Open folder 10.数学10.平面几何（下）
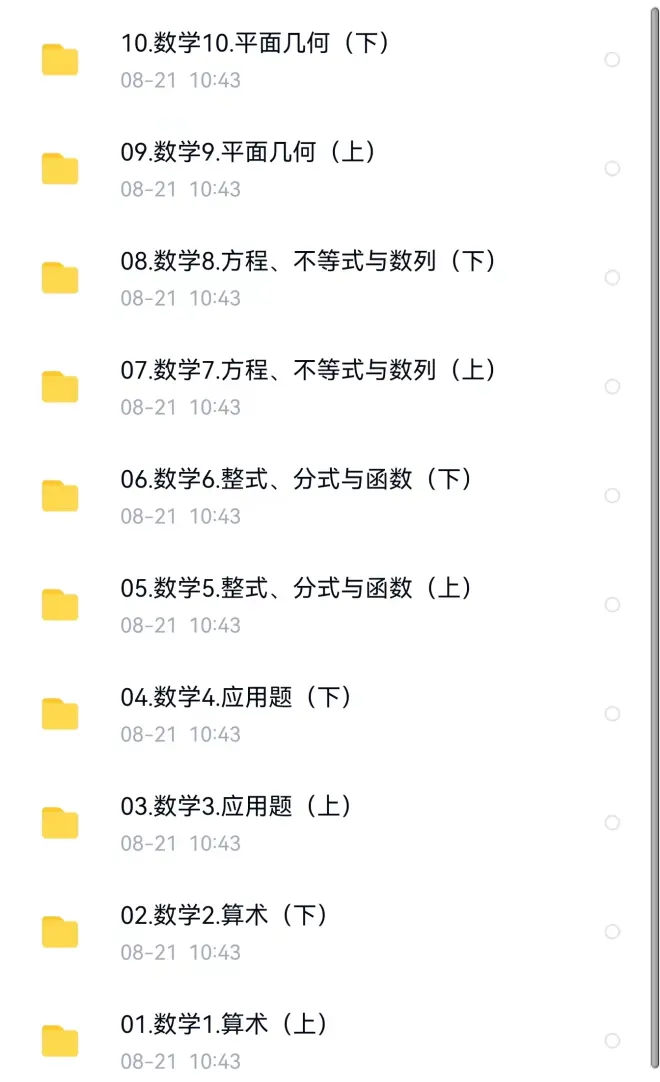 click(x=255, y=43)
